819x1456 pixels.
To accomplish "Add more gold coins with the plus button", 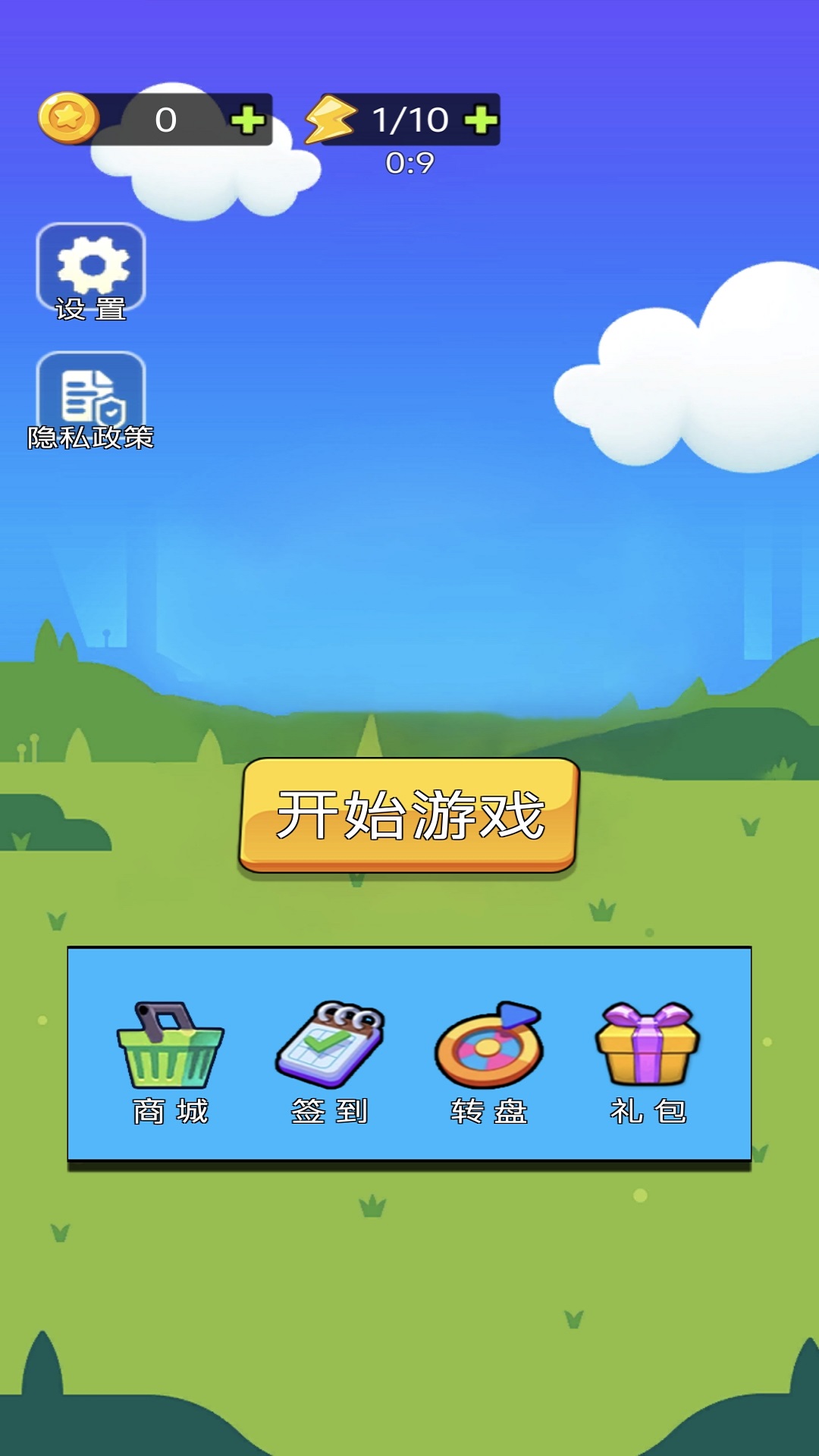I will tap(248, 120).
